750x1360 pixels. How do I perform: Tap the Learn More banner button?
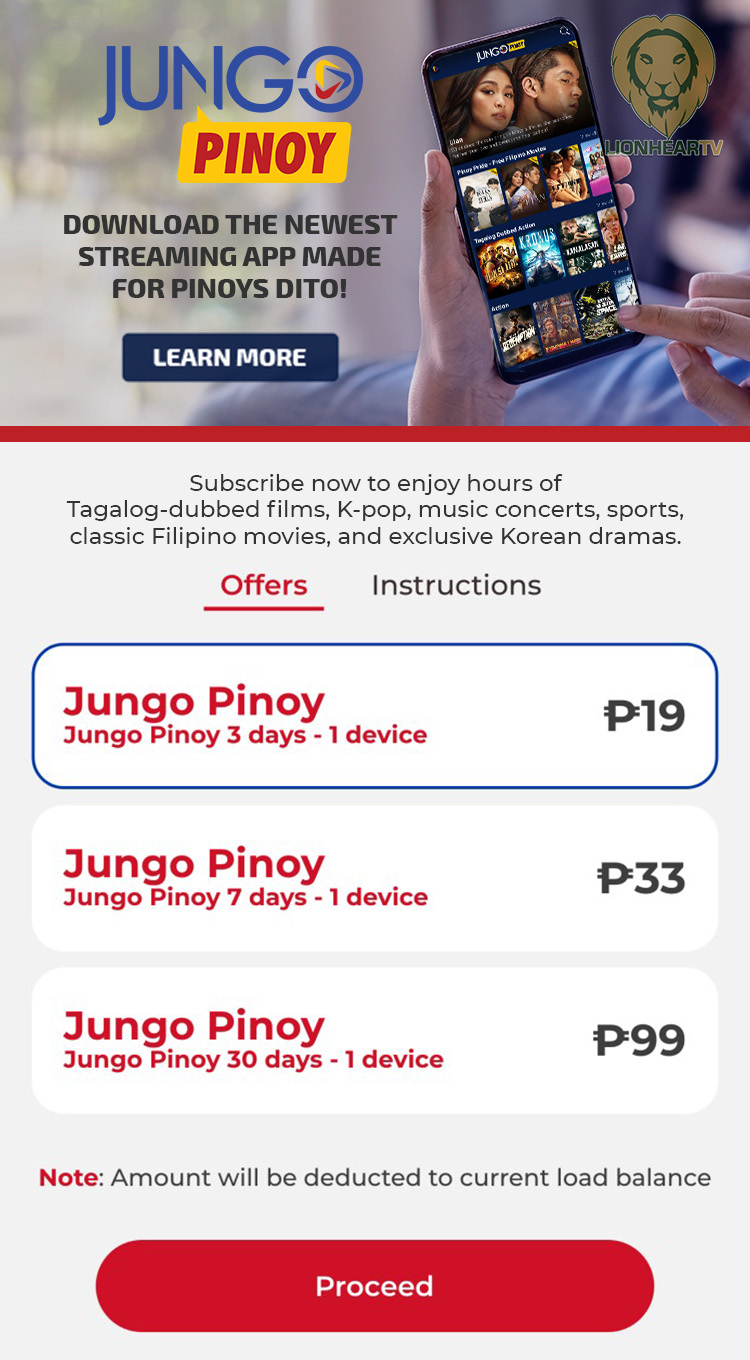pyautogui.click(x=230, y=357)
